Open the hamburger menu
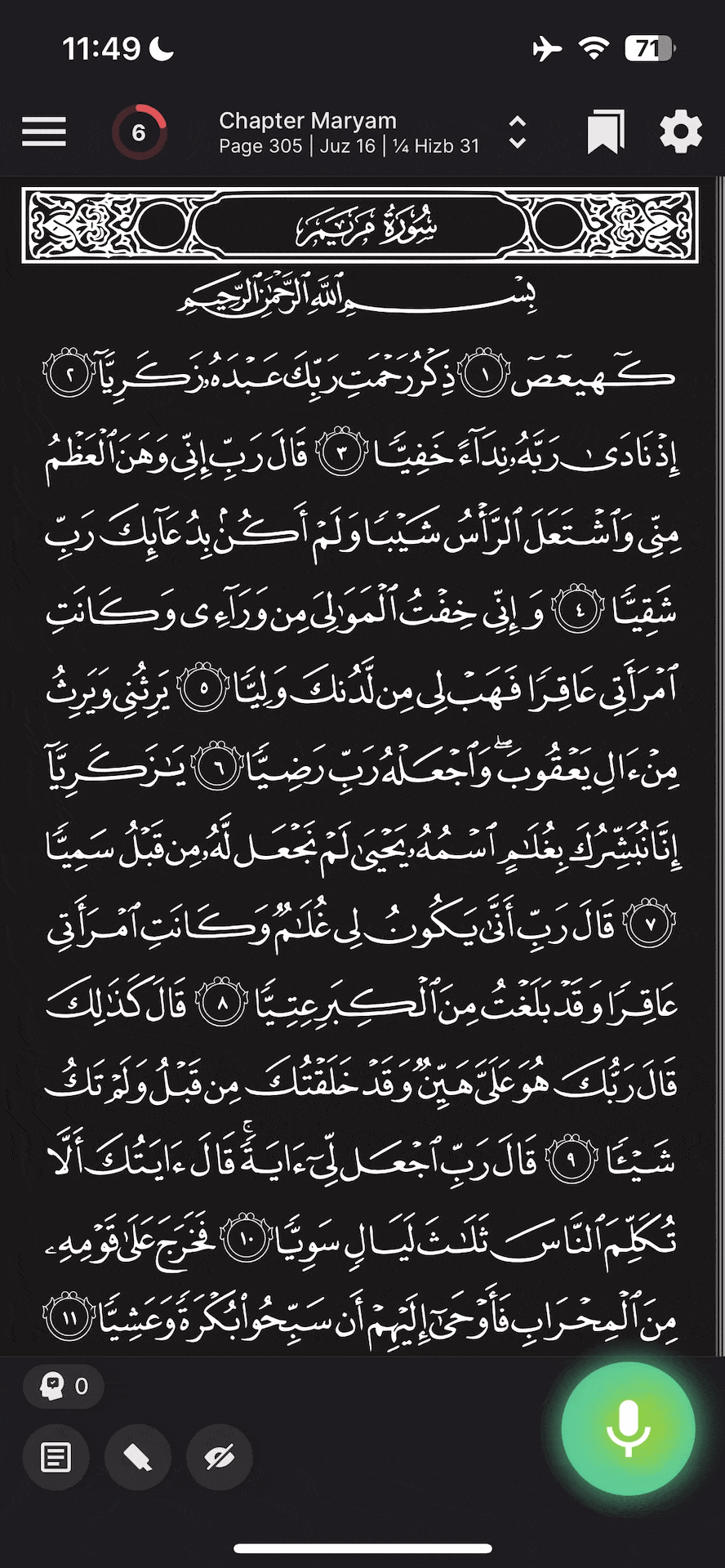The image size is (725, 1568). pos(44,131)
